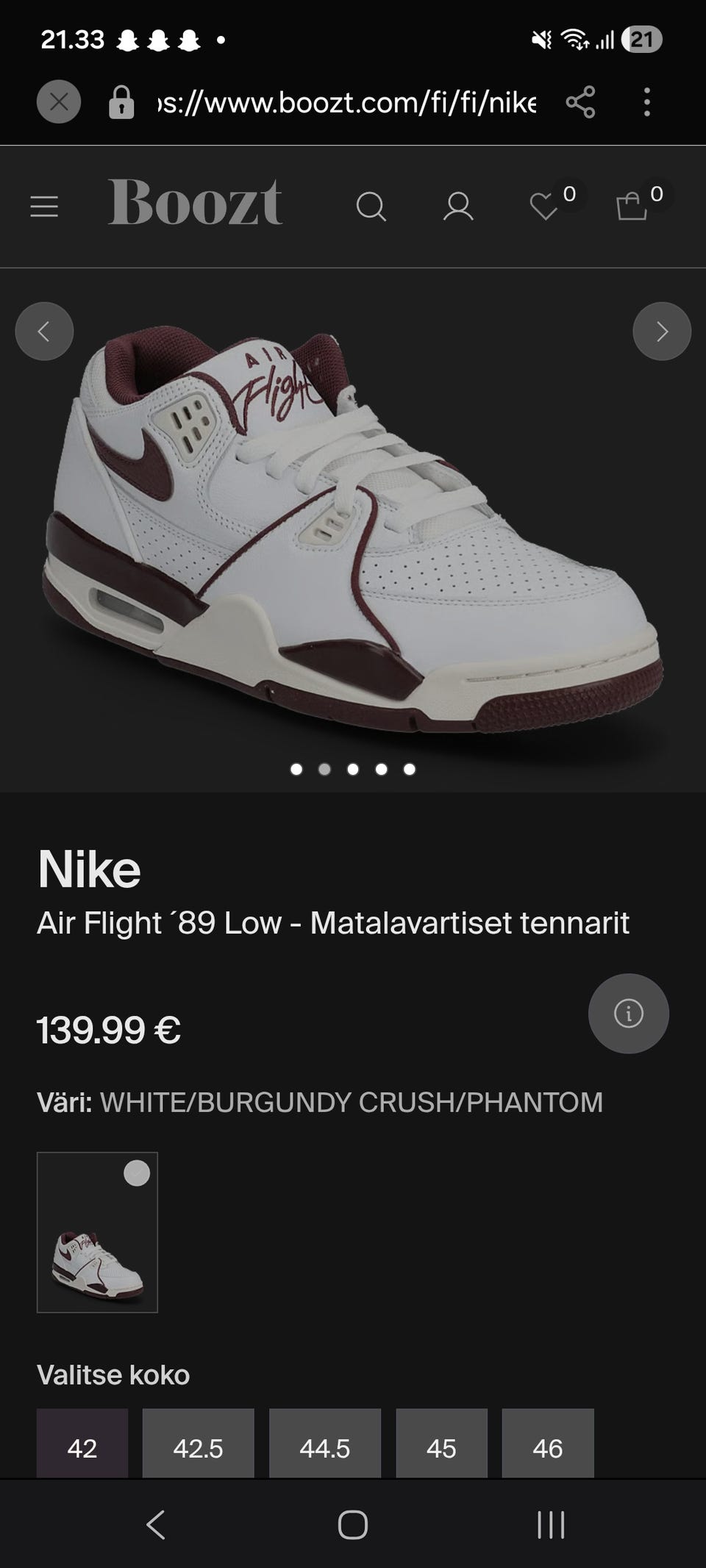Screen dimensions: 706x1568
Task: Show the next product photo
Action: point(662,332)
